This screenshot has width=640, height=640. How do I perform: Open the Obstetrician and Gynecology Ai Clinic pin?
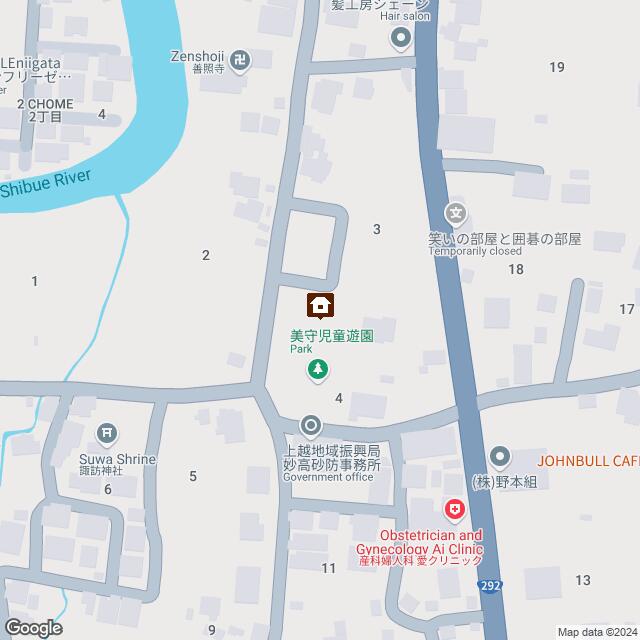(455, 511)
